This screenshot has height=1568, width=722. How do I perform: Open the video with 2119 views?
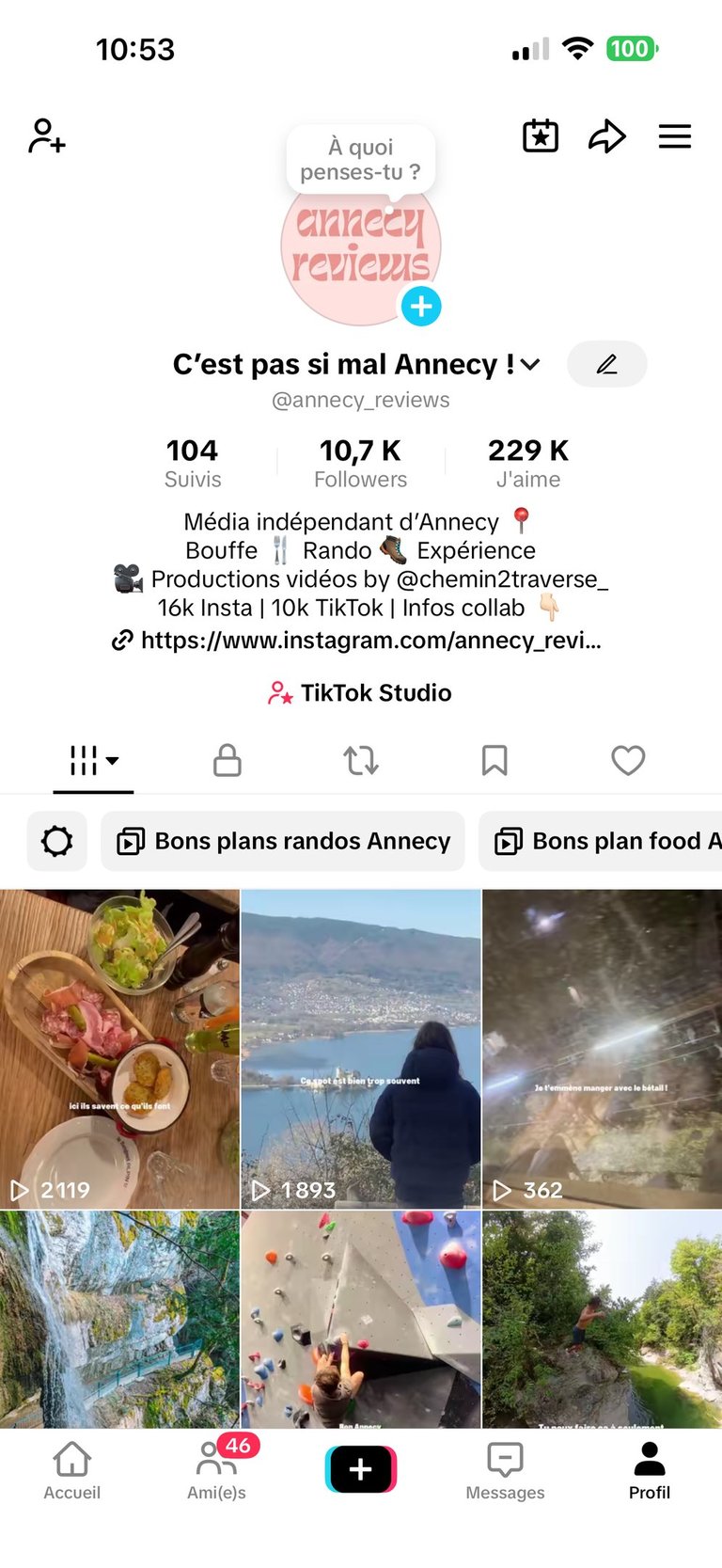coord(119,1048)
